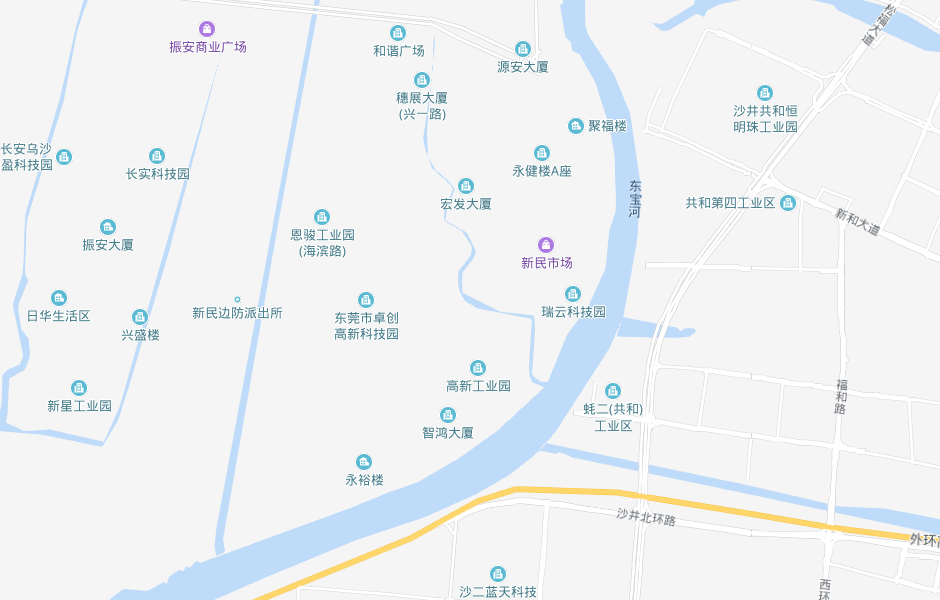Open details for 高新工业园 marker
The image size is (940, 600).
point(478,368)
